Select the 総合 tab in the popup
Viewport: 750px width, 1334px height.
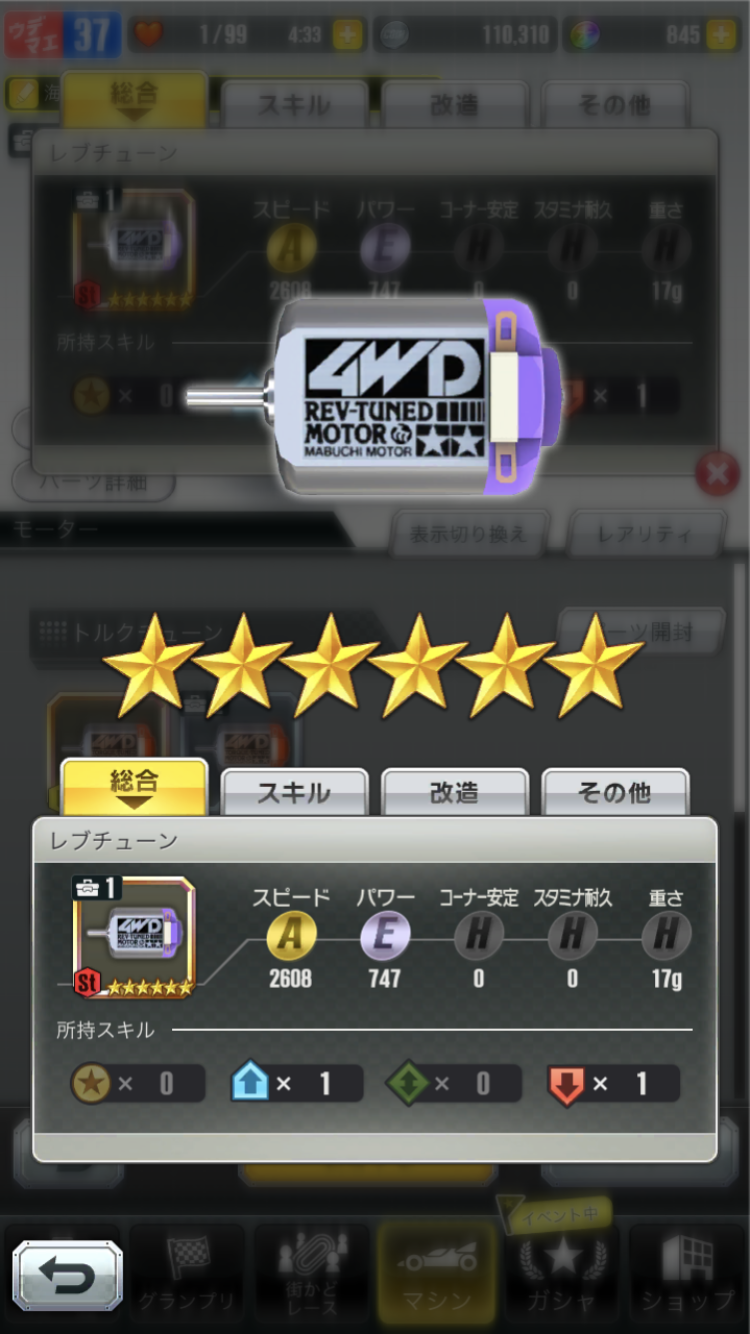pos(134,788)
